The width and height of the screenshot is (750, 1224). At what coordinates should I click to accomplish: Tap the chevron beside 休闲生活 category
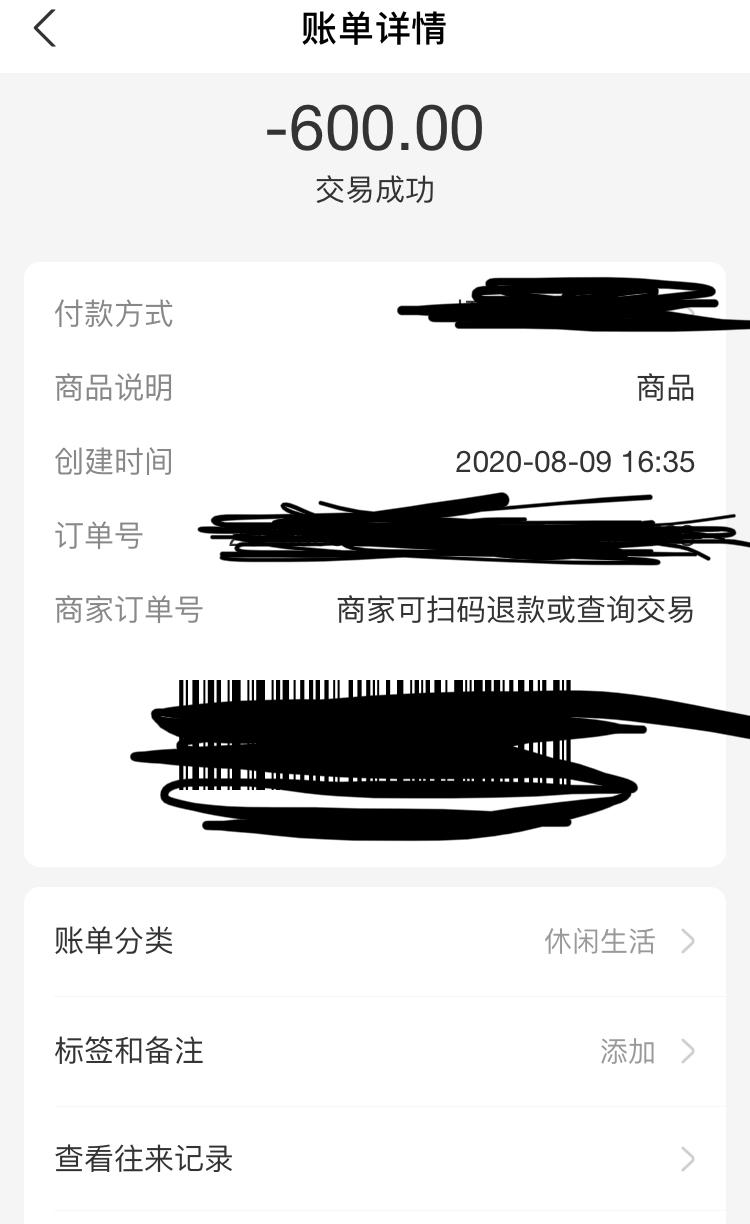[688, 940]
